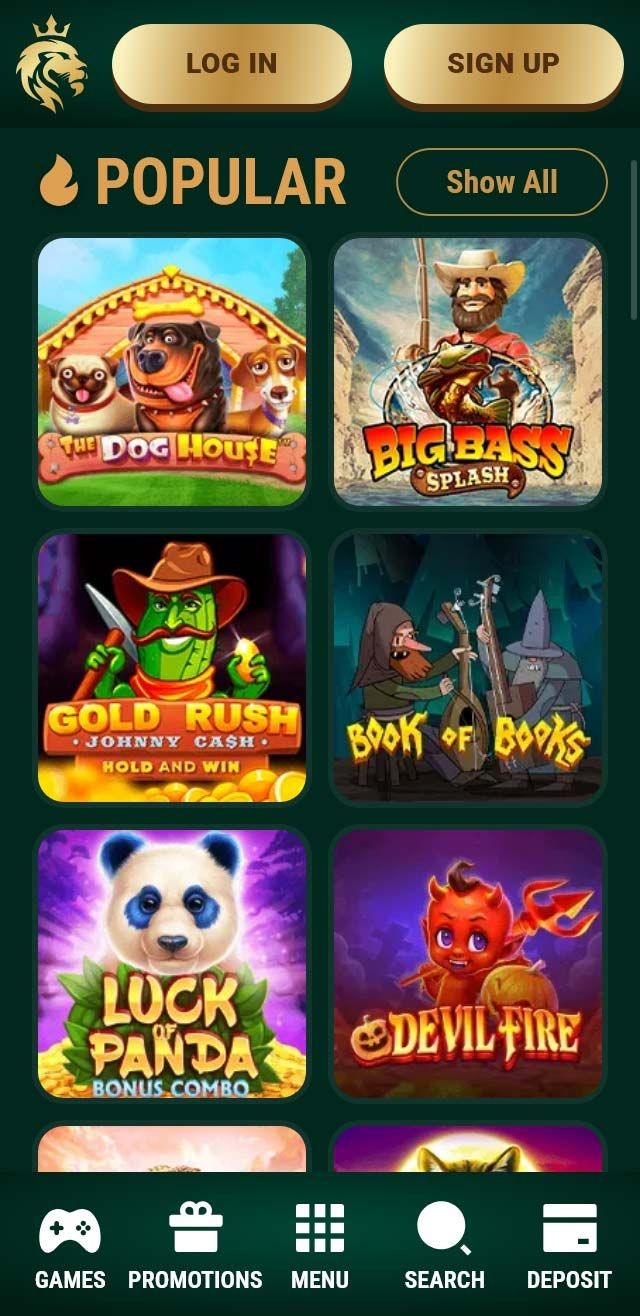
Task: Open the Devil Fire game
Action: tap(468, 963)
